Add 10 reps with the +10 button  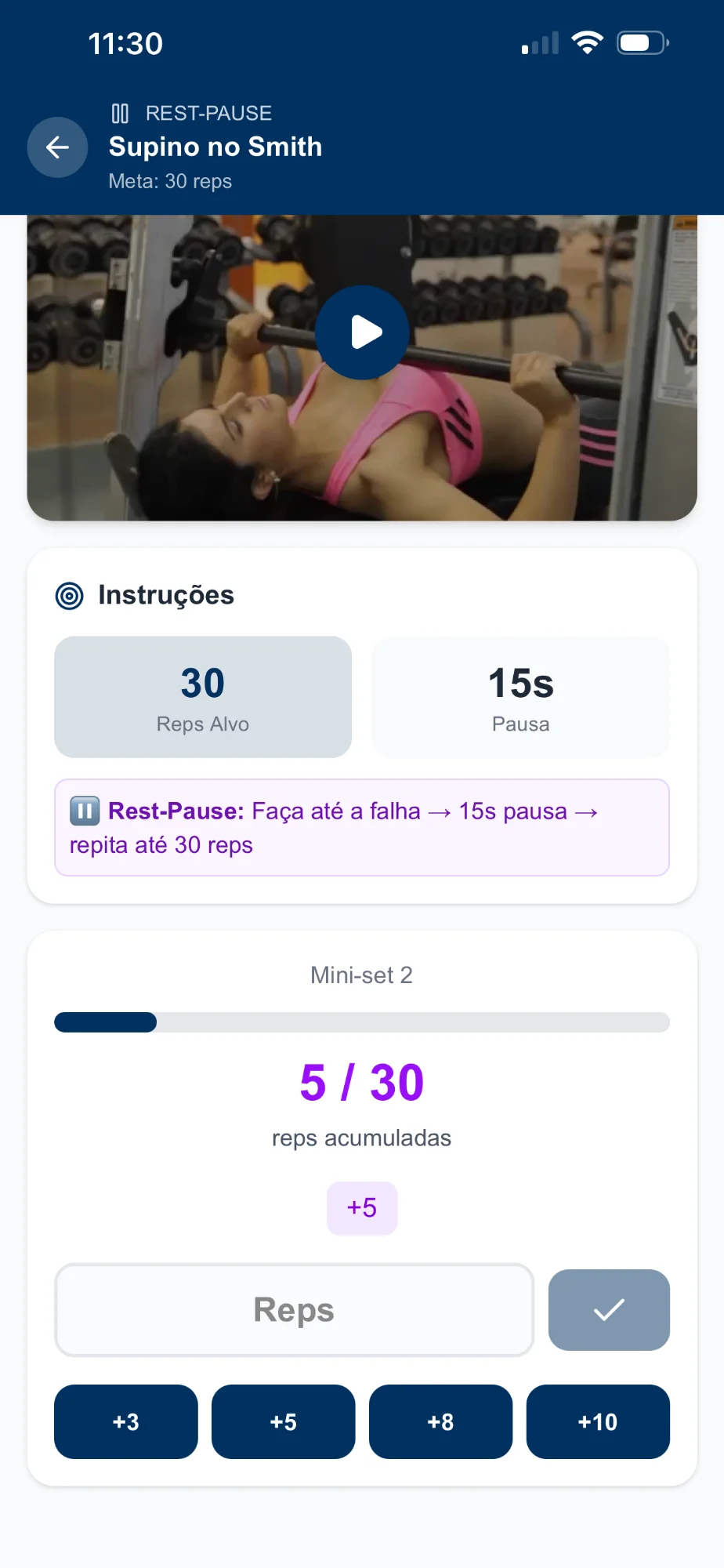(x=598, y=1421)
